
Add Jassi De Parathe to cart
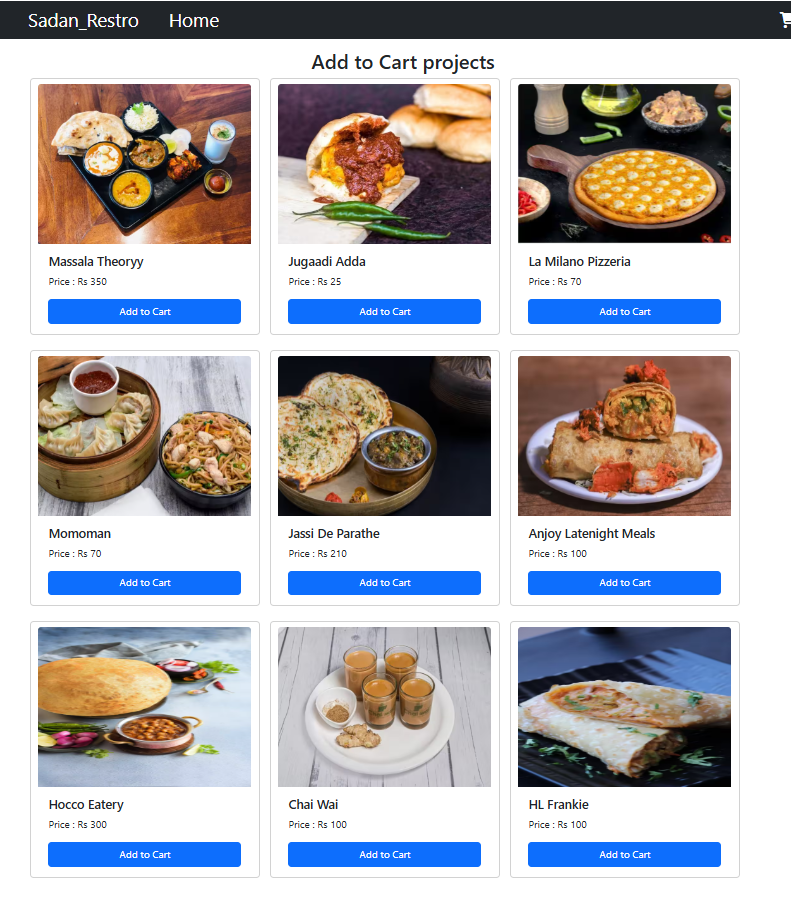(384, 583)
